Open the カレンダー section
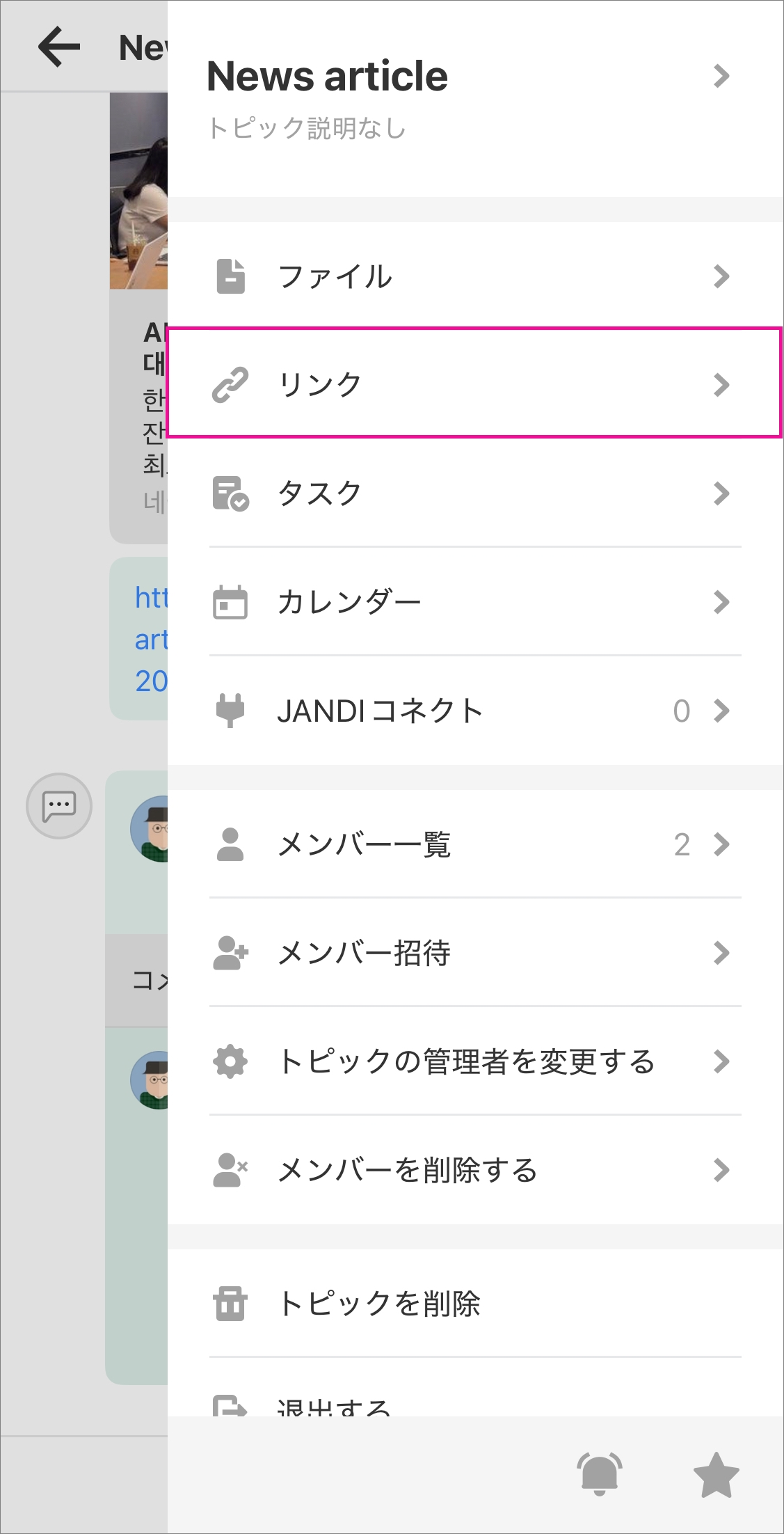This screenshot has height=1534, width=784. point(473,602)
